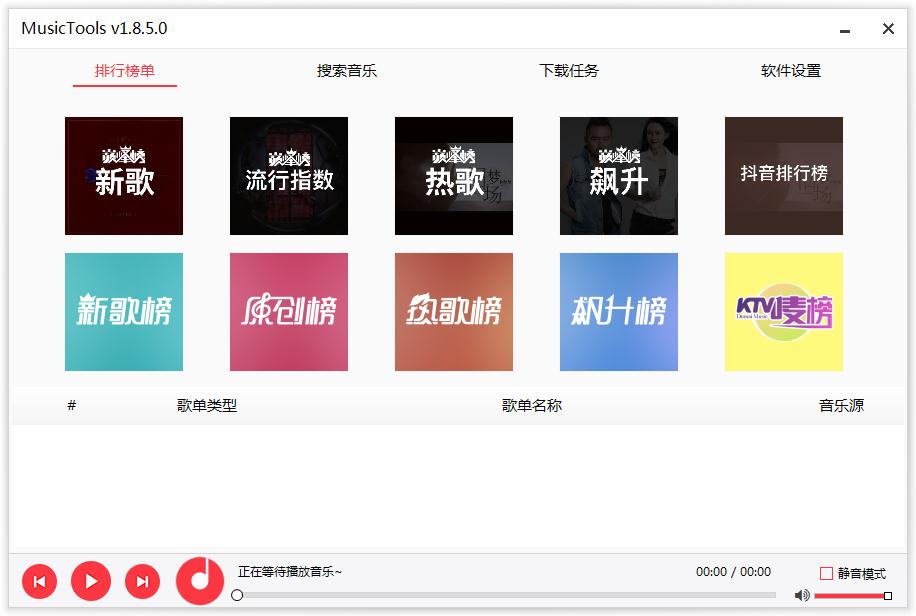Open the 流行指数 chart tile
The width and height of the screenshot is (916, 616).
pos(289,176)
